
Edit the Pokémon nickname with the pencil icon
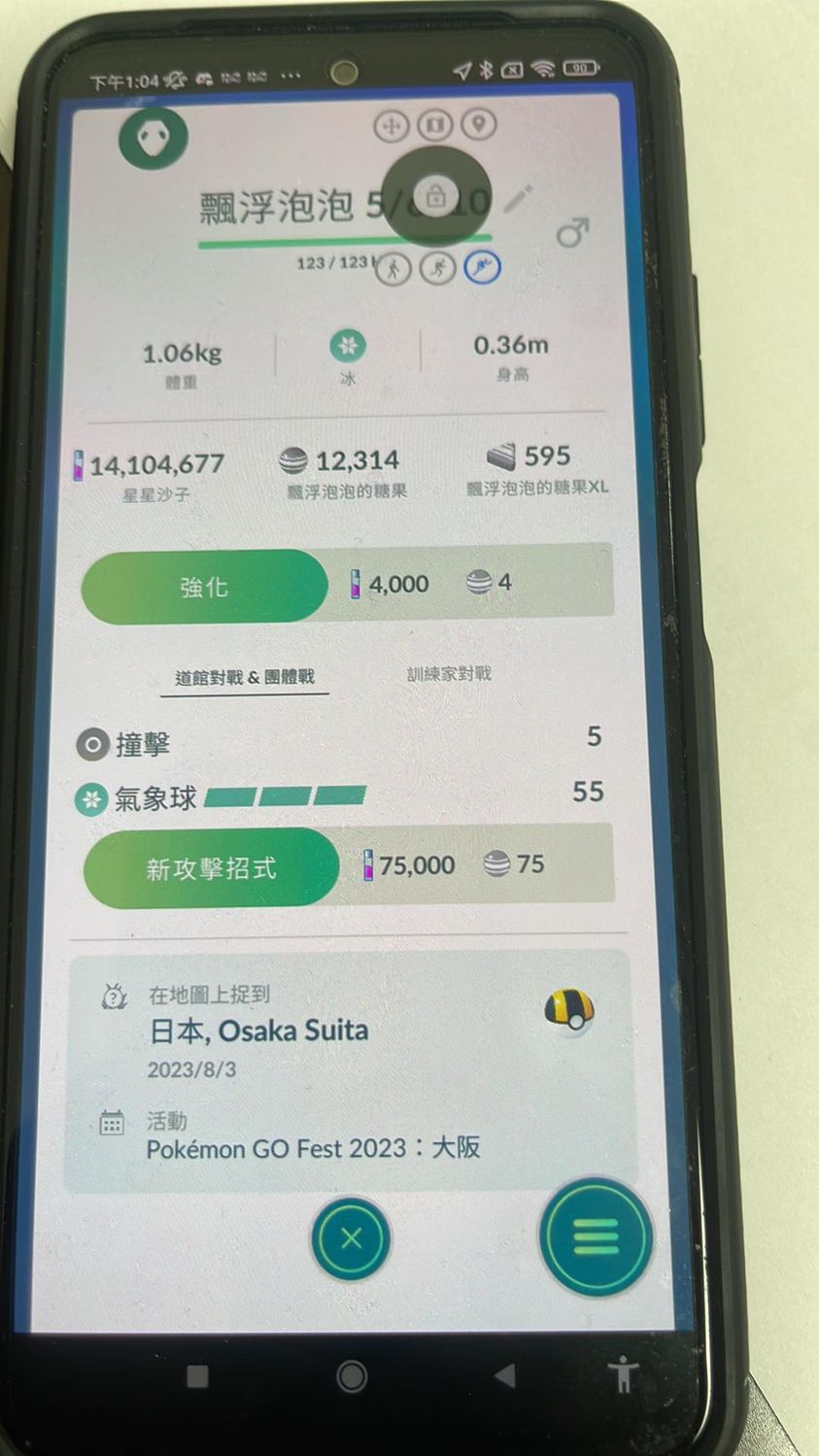[519, 197]
